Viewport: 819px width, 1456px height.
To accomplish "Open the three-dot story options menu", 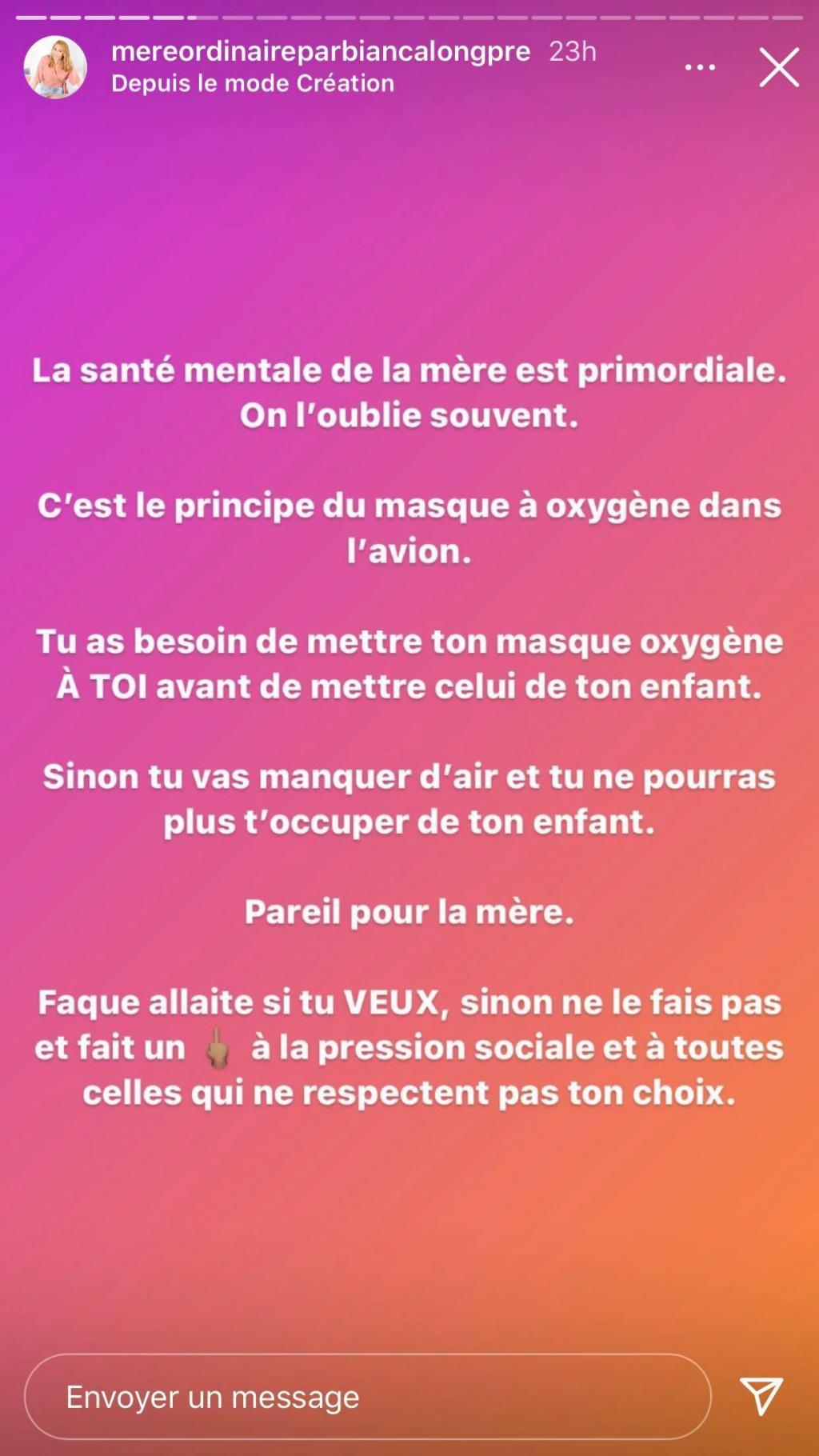I will [x=700, y=68].
